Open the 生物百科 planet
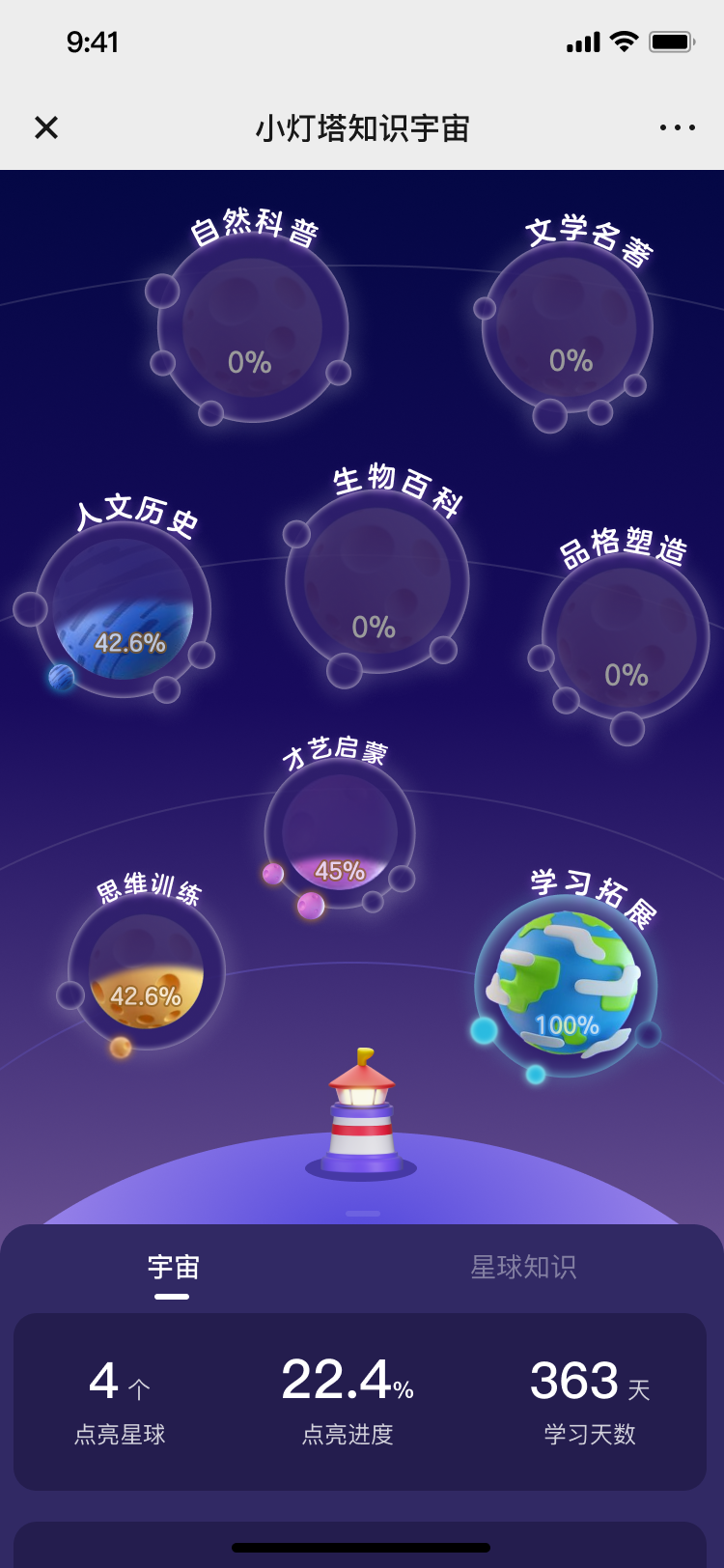Image resolution: width=724 pixels, height=1568 pixels. coord(377,582)
